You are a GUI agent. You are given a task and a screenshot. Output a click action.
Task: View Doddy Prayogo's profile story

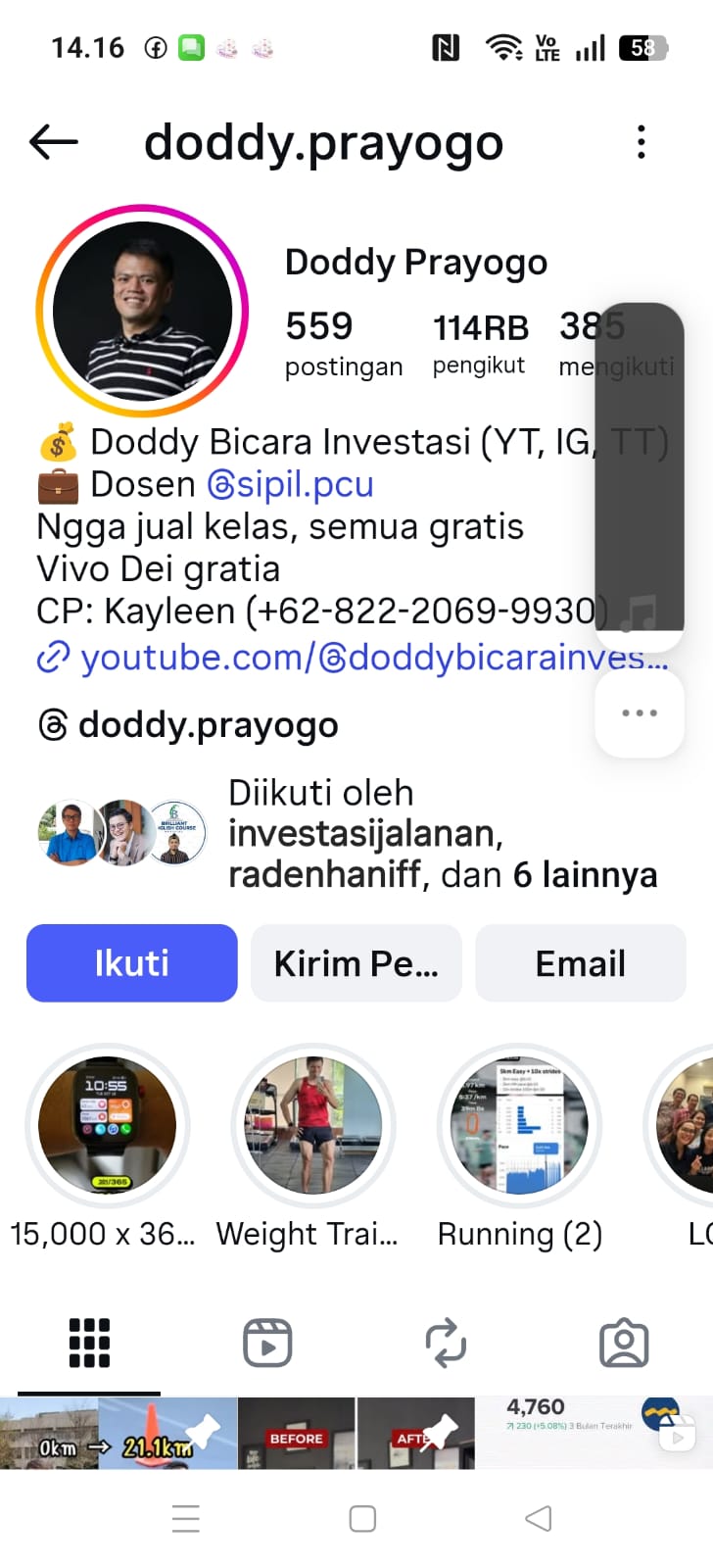coord(142,311)
